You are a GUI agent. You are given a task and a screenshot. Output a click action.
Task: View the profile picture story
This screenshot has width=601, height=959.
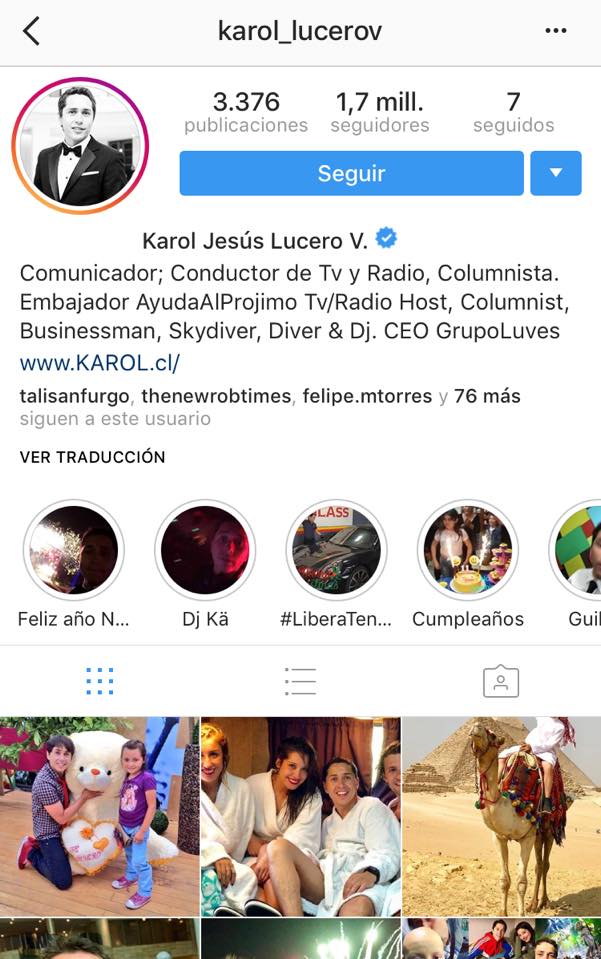coord(80,145)
